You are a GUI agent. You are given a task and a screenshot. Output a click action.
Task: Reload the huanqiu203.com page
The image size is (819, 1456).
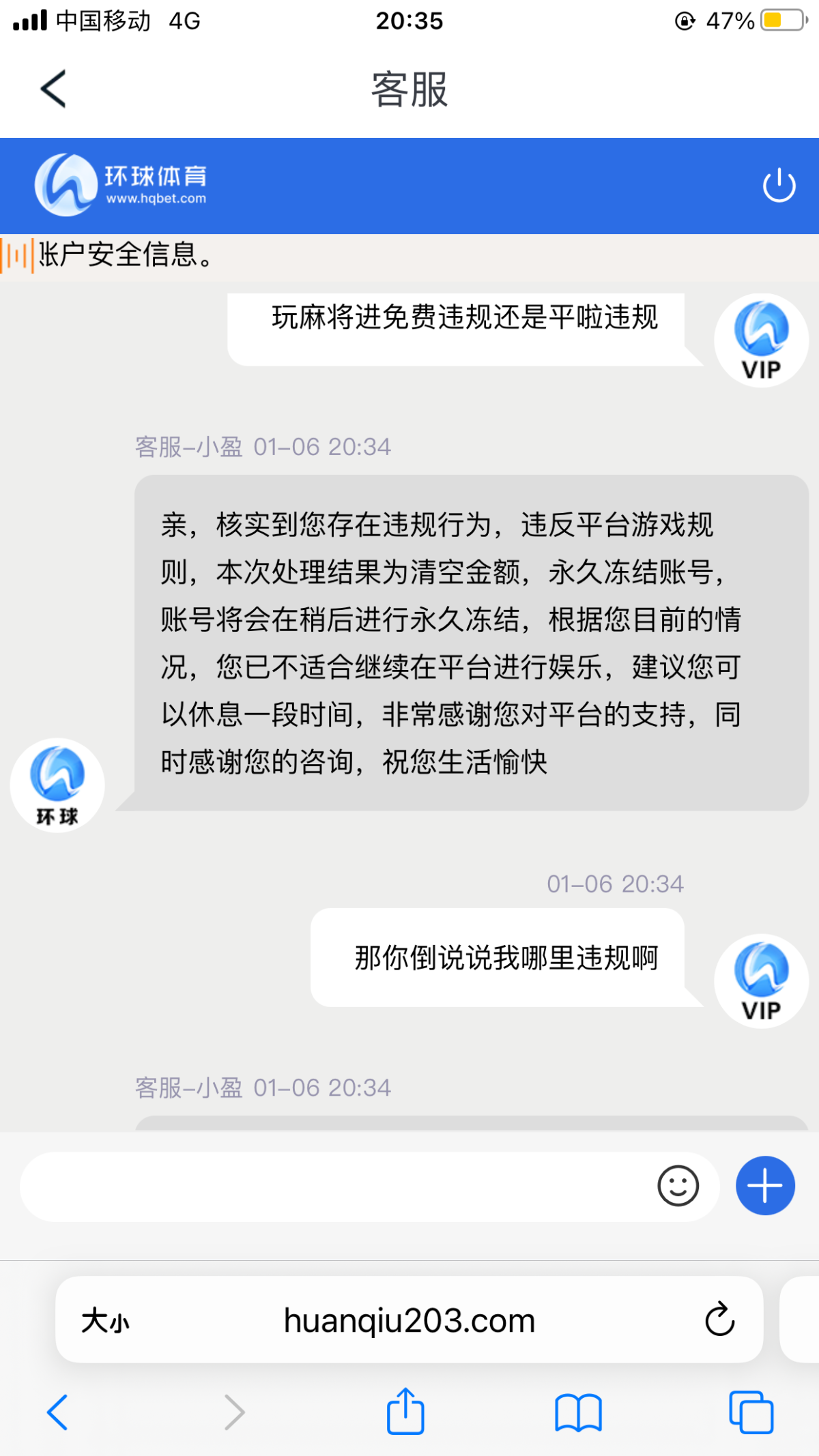719,1320
